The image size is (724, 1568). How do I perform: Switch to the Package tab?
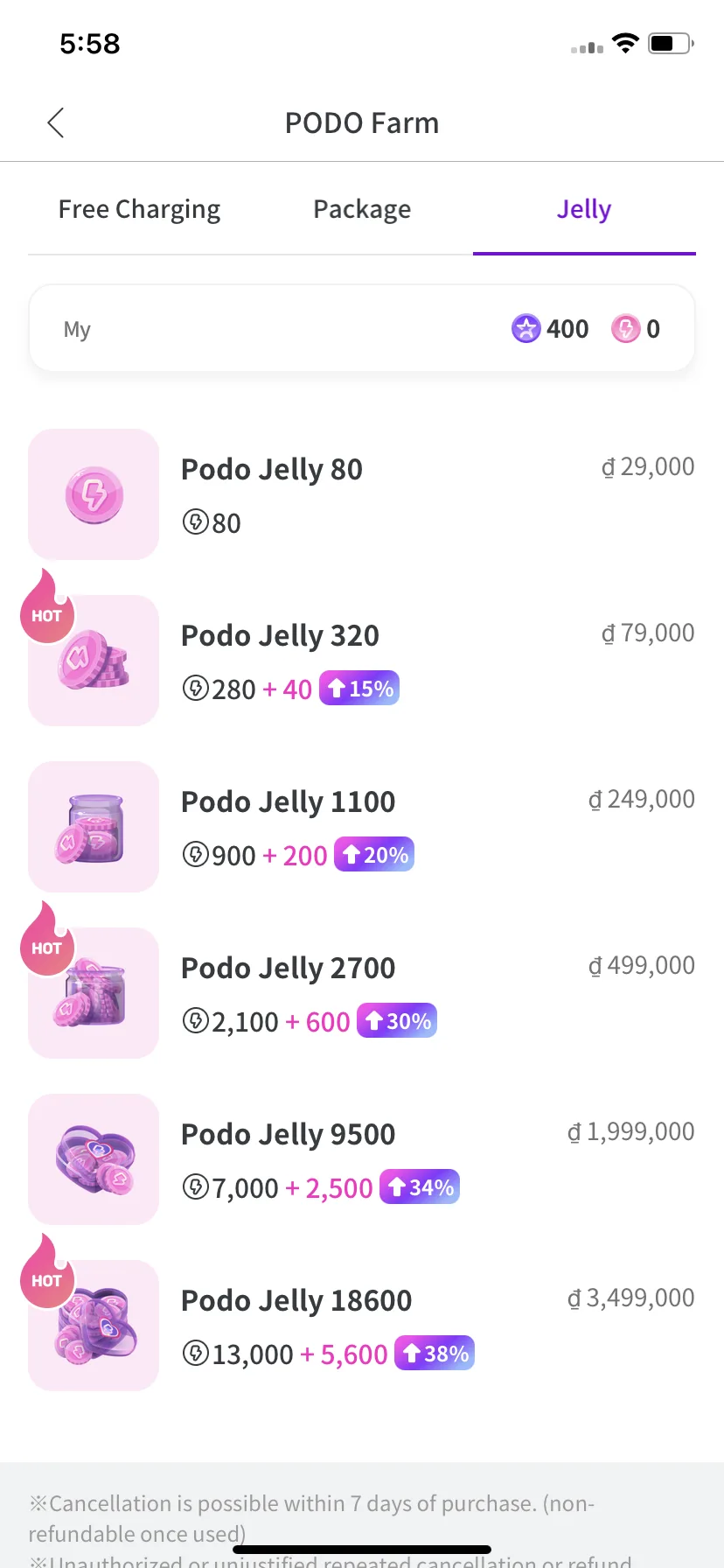pos(362,210)
